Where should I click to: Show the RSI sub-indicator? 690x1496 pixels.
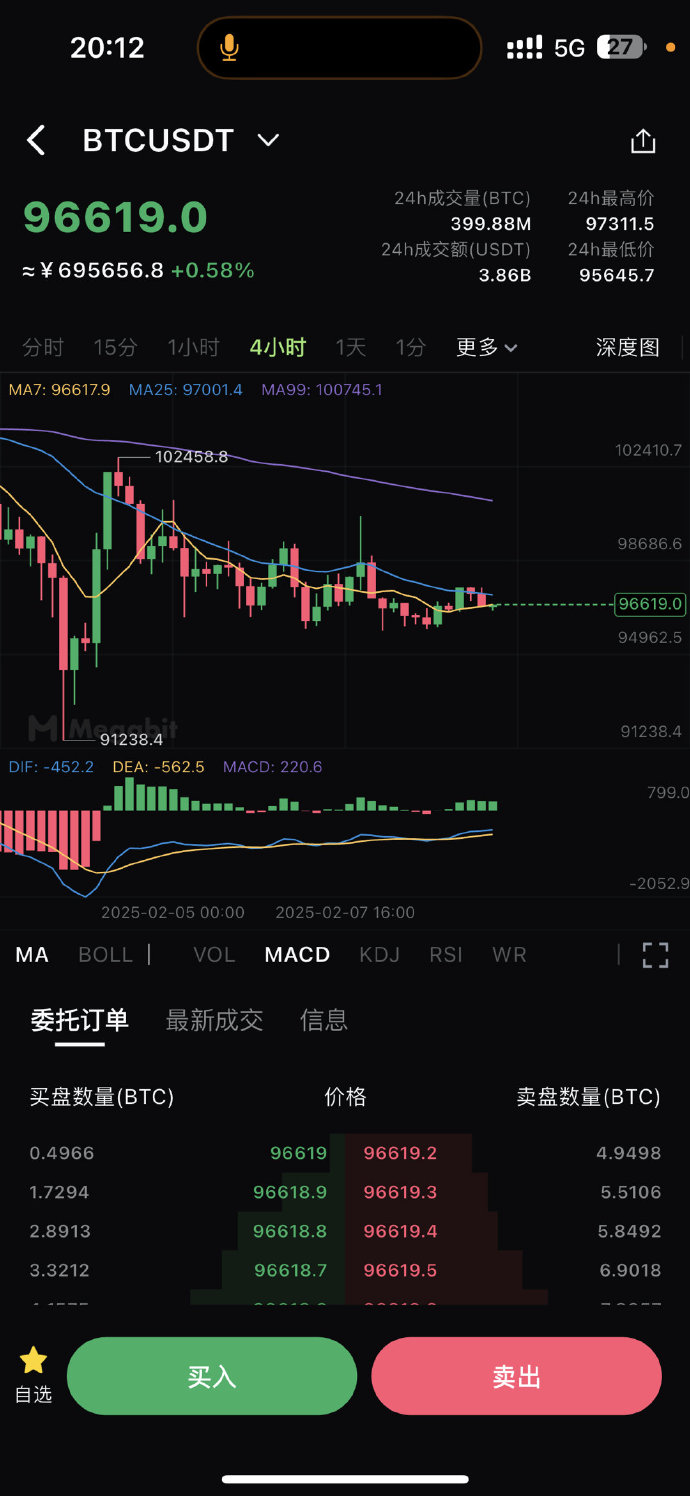[x=446, y=955]
